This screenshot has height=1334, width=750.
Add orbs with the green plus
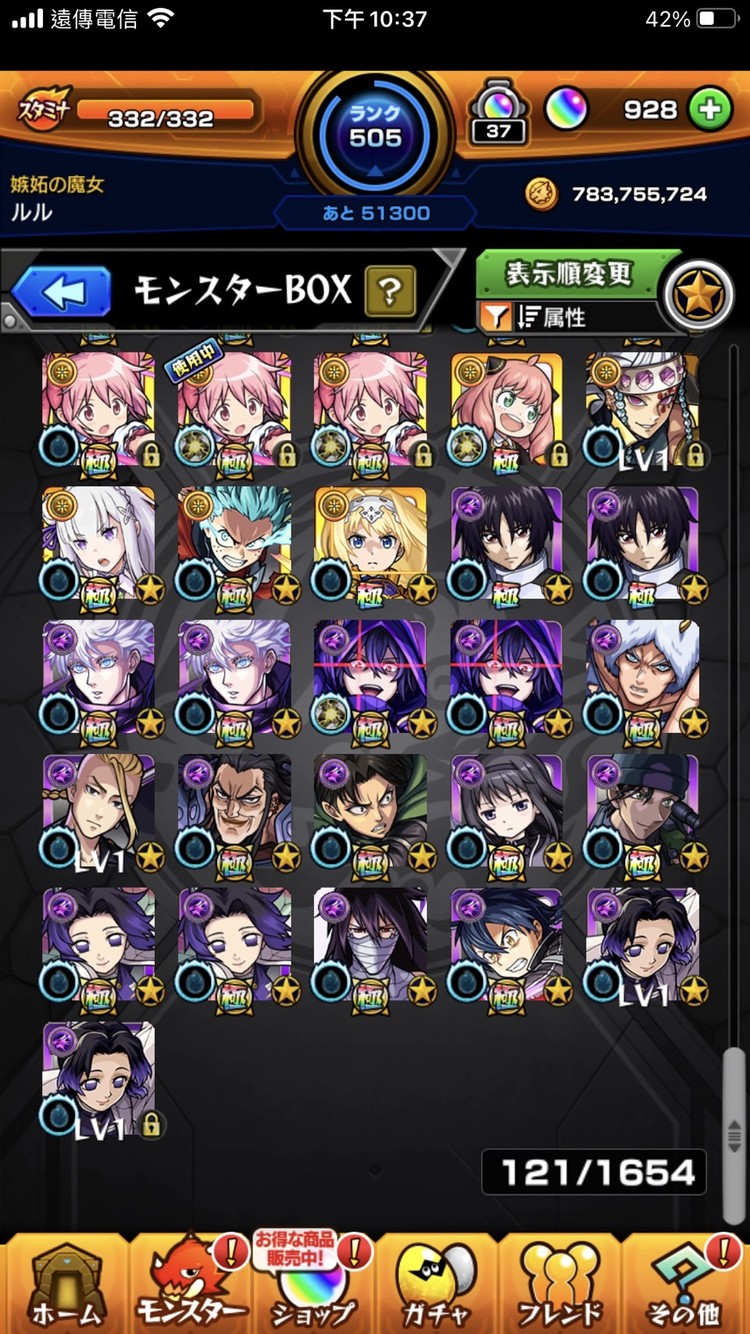(709, 110)
